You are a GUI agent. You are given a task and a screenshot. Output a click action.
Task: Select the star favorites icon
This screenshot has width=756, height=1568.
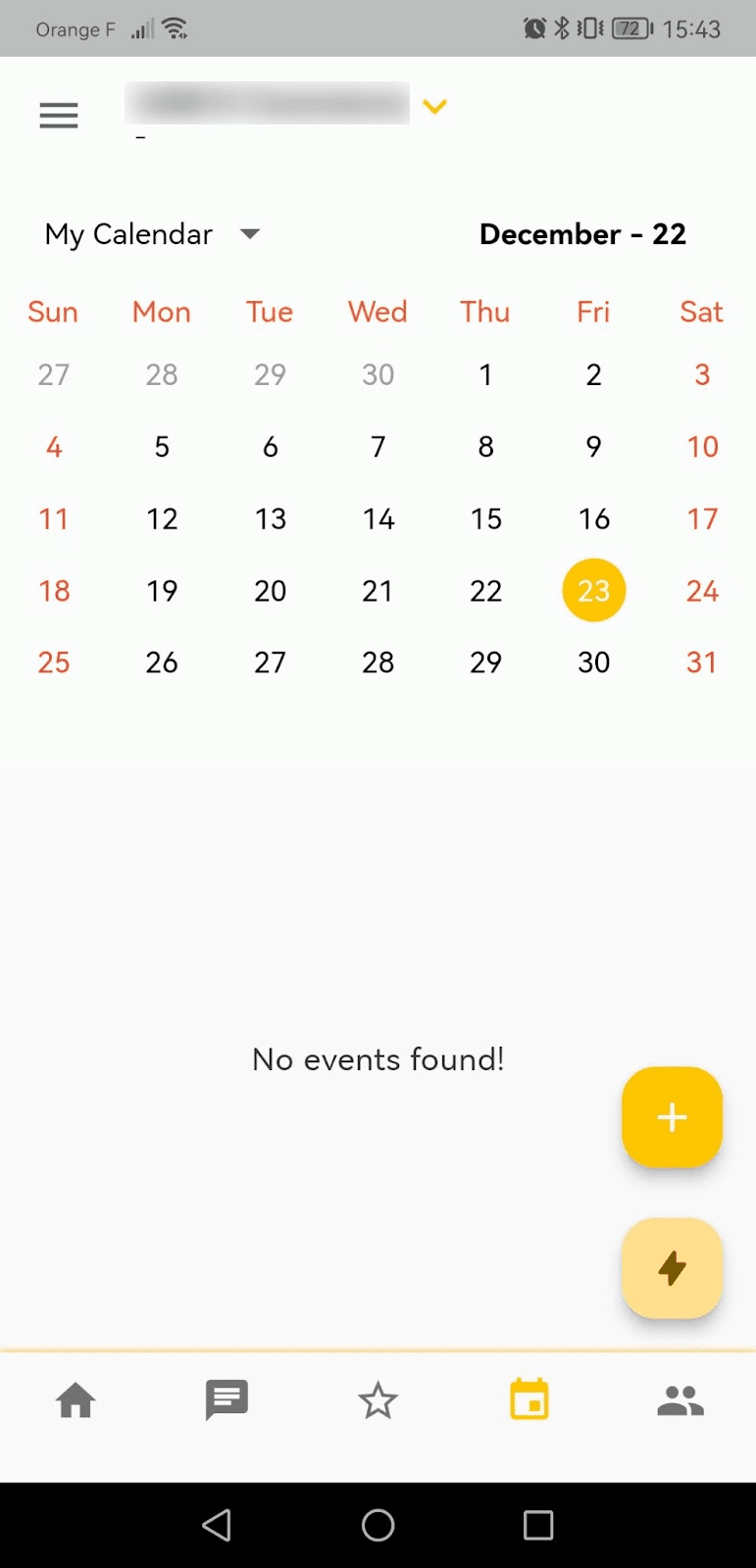(378, 1400)
